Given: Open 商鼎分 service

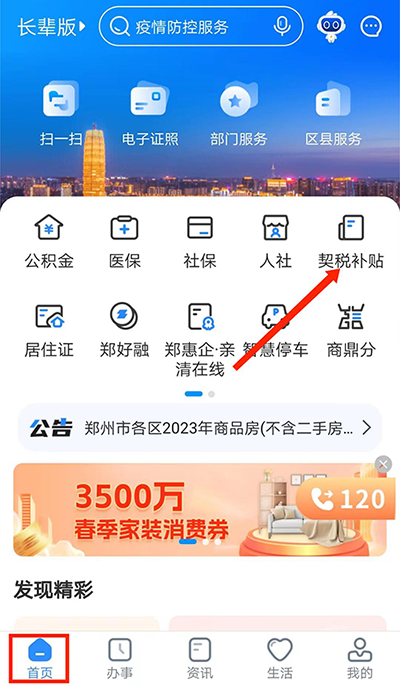Looking at the screenshot, I should (x=351, y=331).
